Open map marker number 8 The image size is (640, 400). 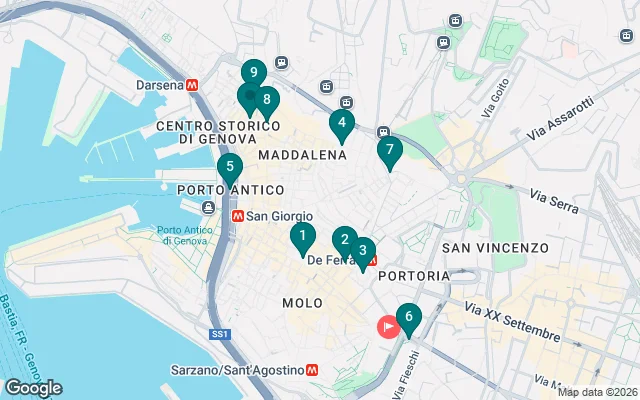[x=266, y=100]
